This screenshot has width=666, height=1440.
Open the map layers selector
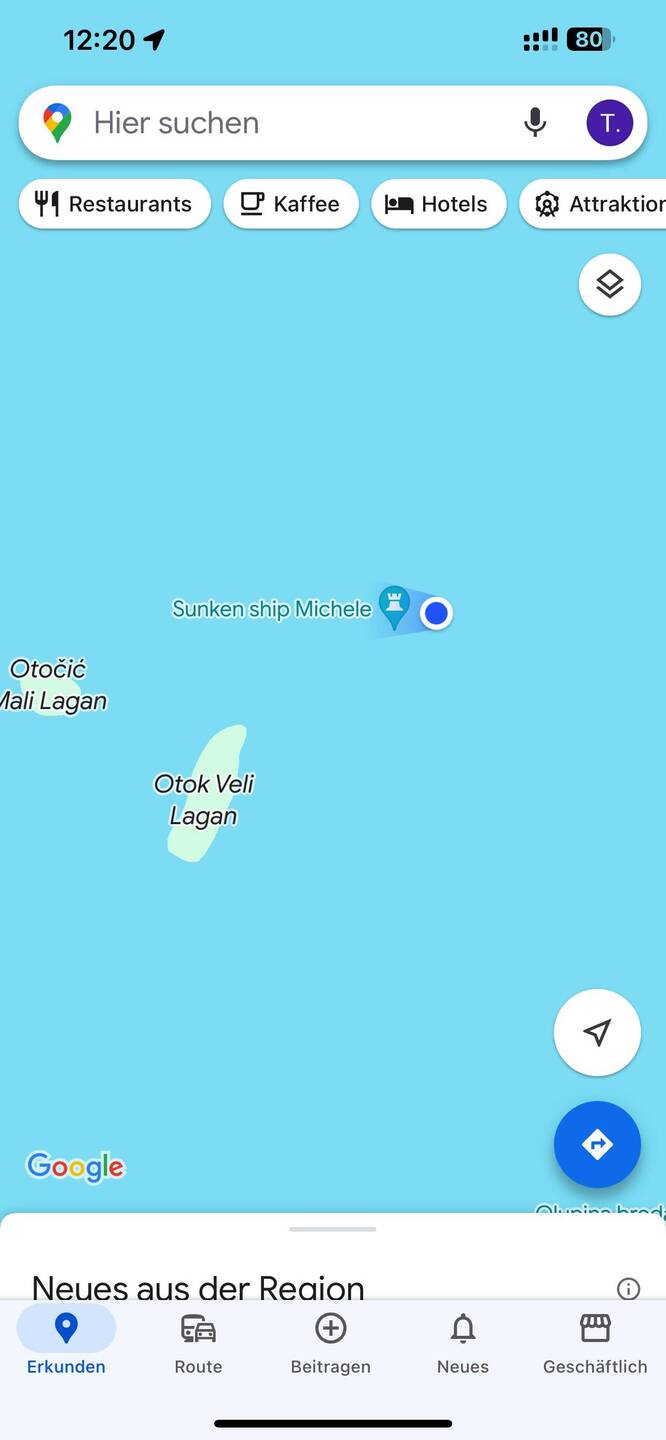[609, 285]
